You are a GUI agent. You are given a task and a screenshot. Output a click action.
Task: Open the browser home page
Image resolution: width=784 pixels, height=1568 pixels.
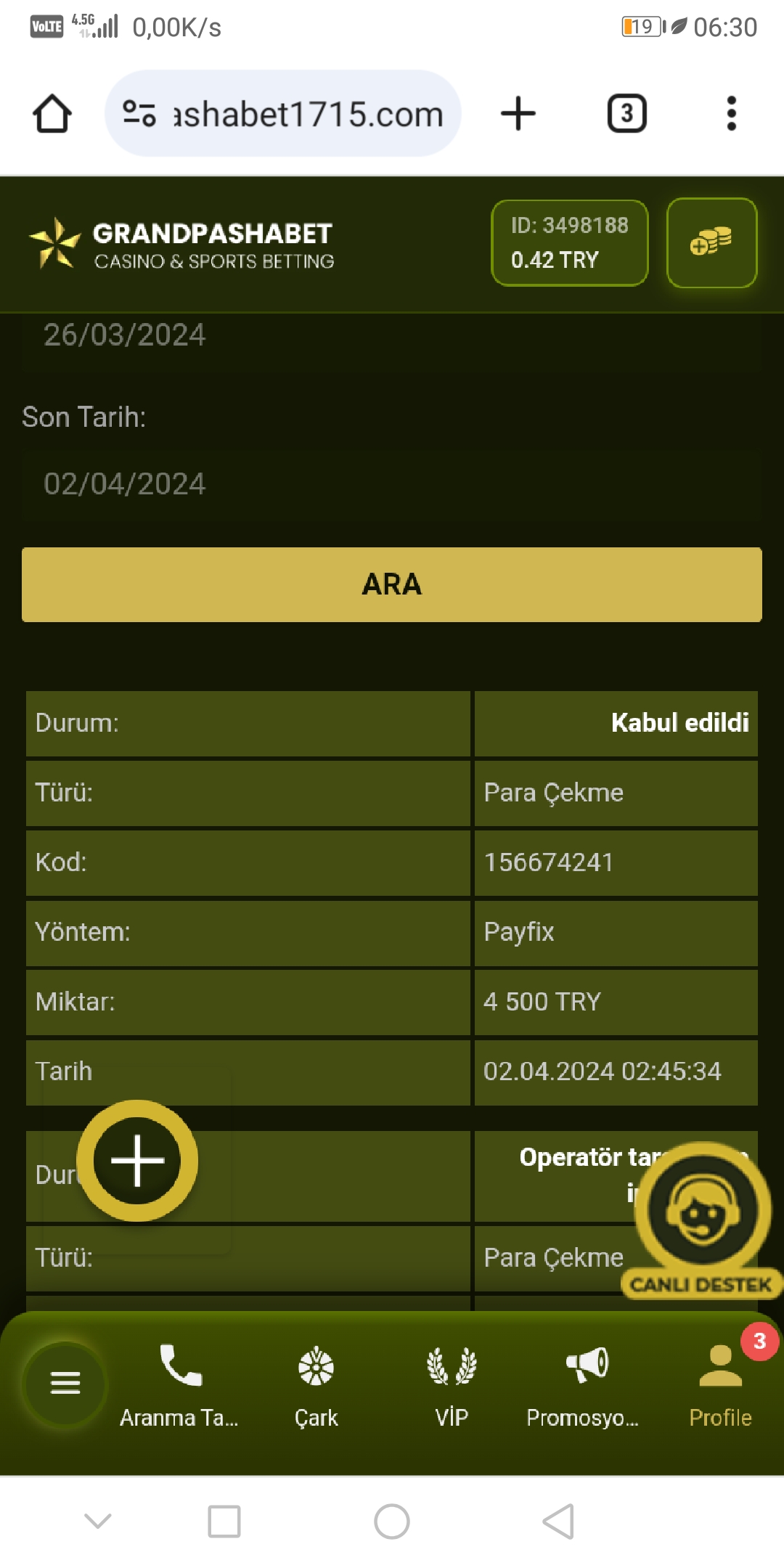pyautogui.click(x=52, y=114)
